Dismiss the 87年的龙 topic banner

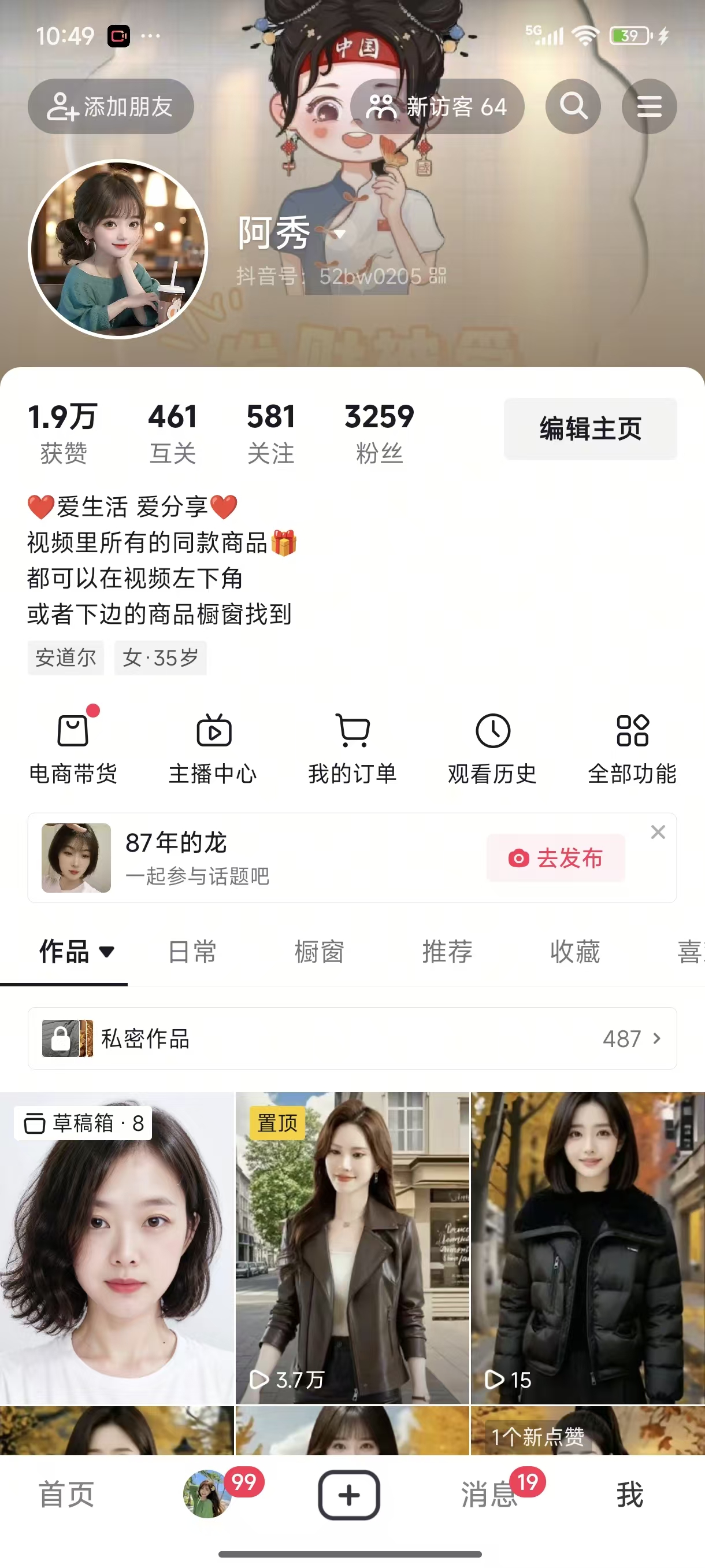tap(658, 832)
